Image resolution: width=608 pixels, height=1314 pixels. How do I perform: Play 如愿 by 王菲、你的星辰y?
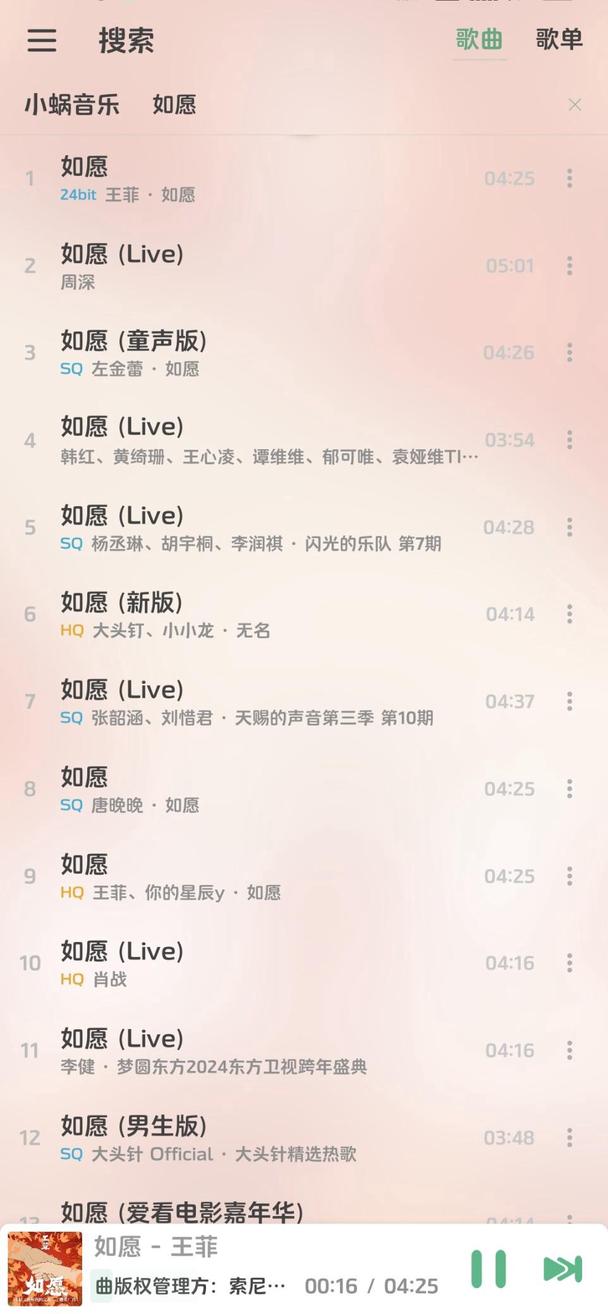point(260,876)
